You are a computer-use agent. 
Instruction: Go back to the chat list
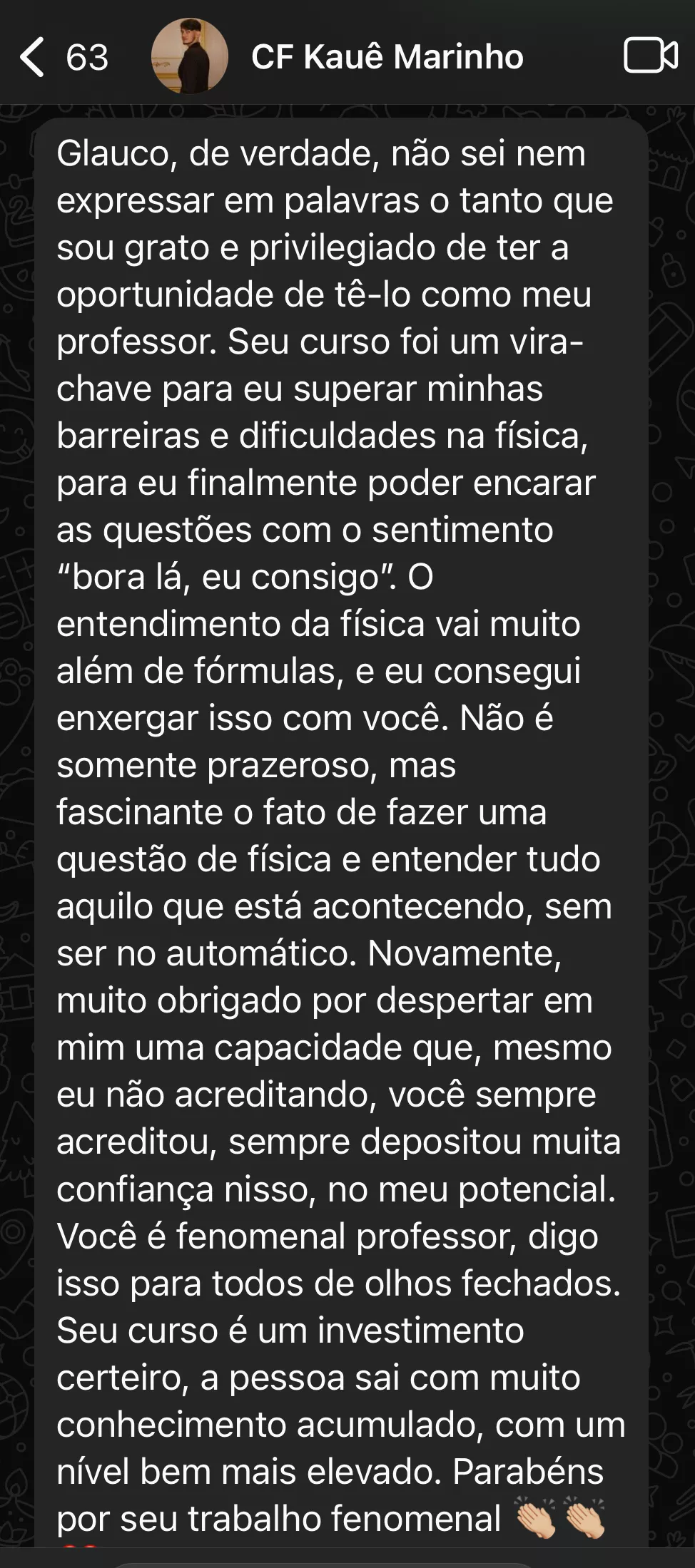click(63, 57)
